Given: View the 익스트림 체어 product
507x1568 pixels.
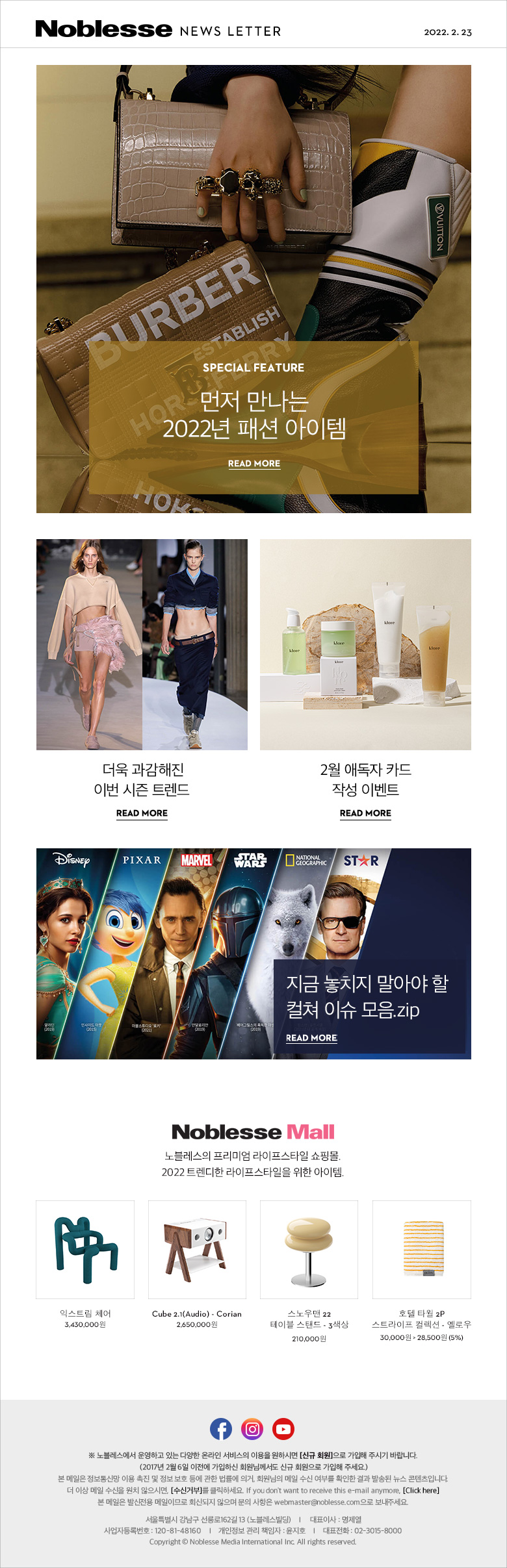Looking at the screenshot, I should point(85,1250).
